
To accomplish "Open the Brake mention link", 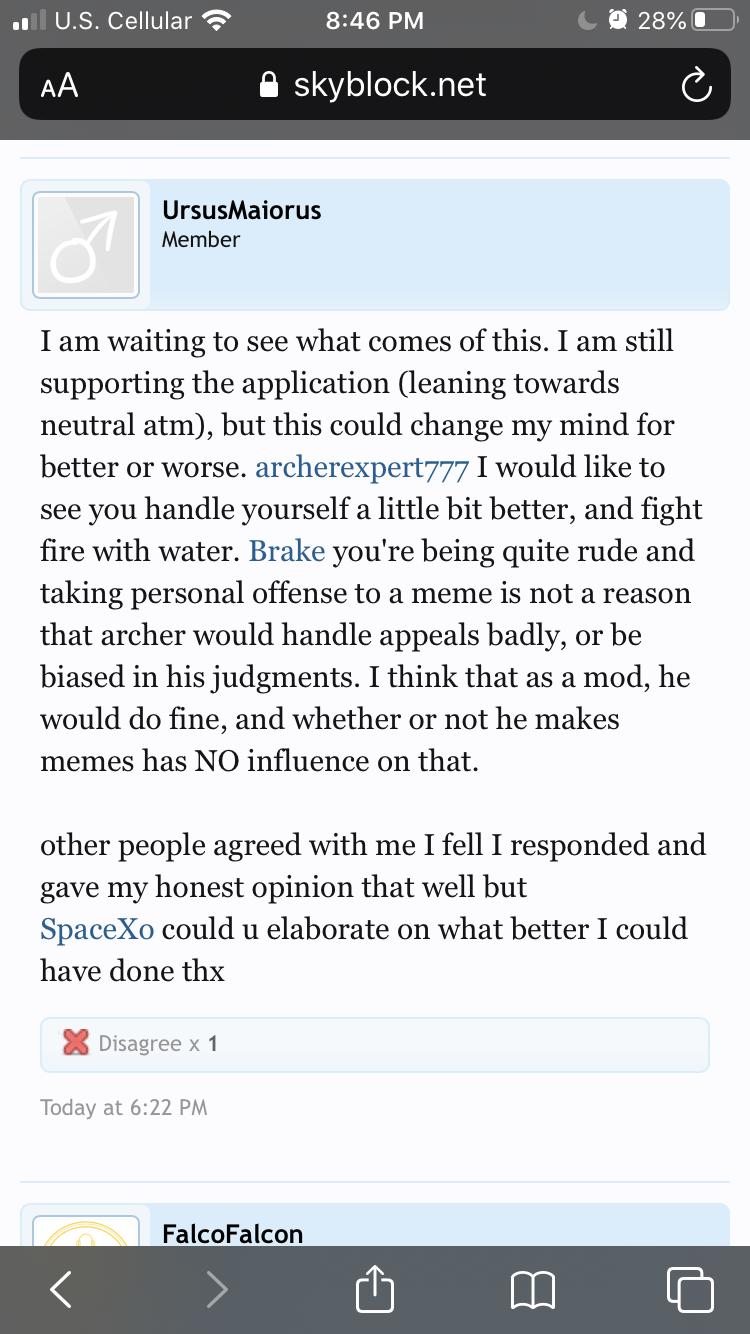I will [x=287, y=552].
